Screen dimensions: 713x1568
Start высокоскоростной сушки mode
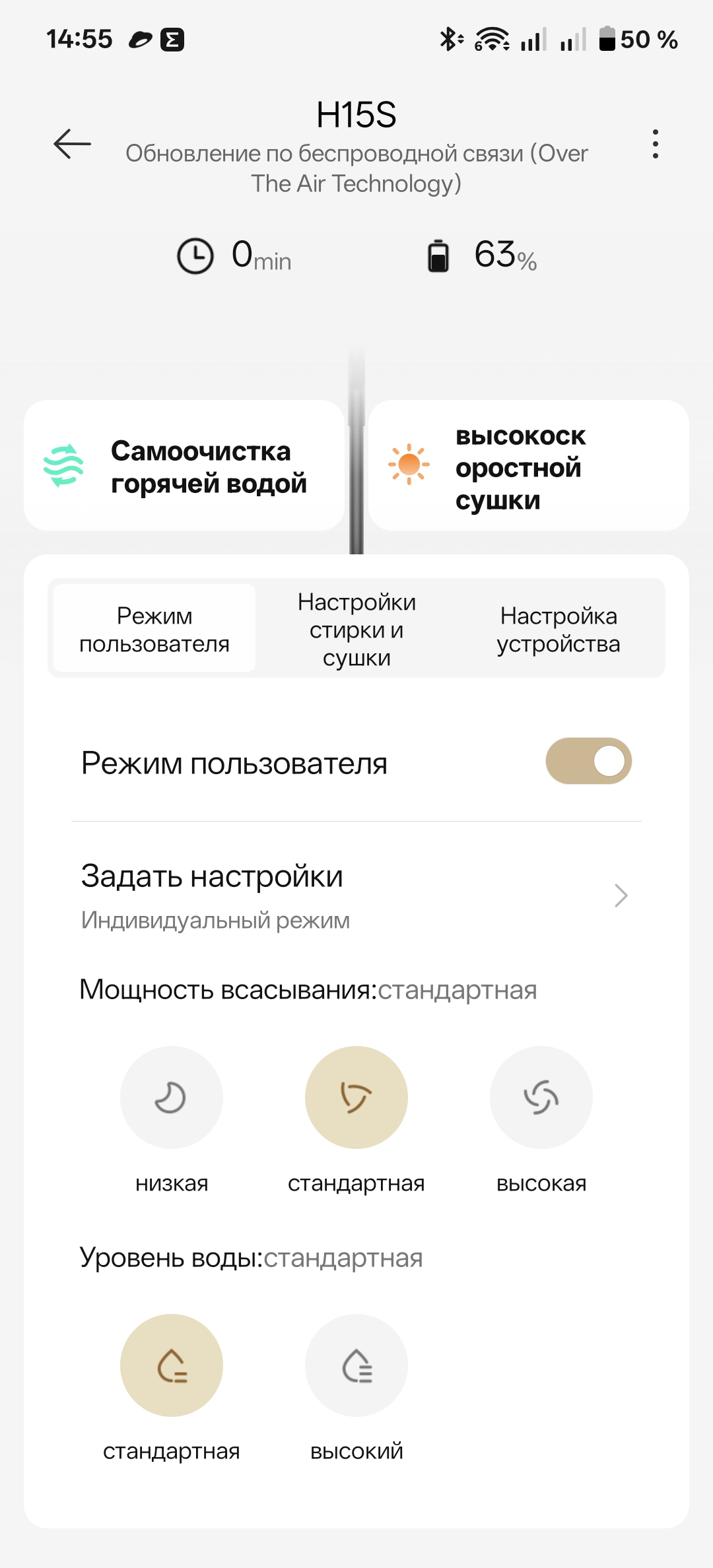[x=528, y=466]
